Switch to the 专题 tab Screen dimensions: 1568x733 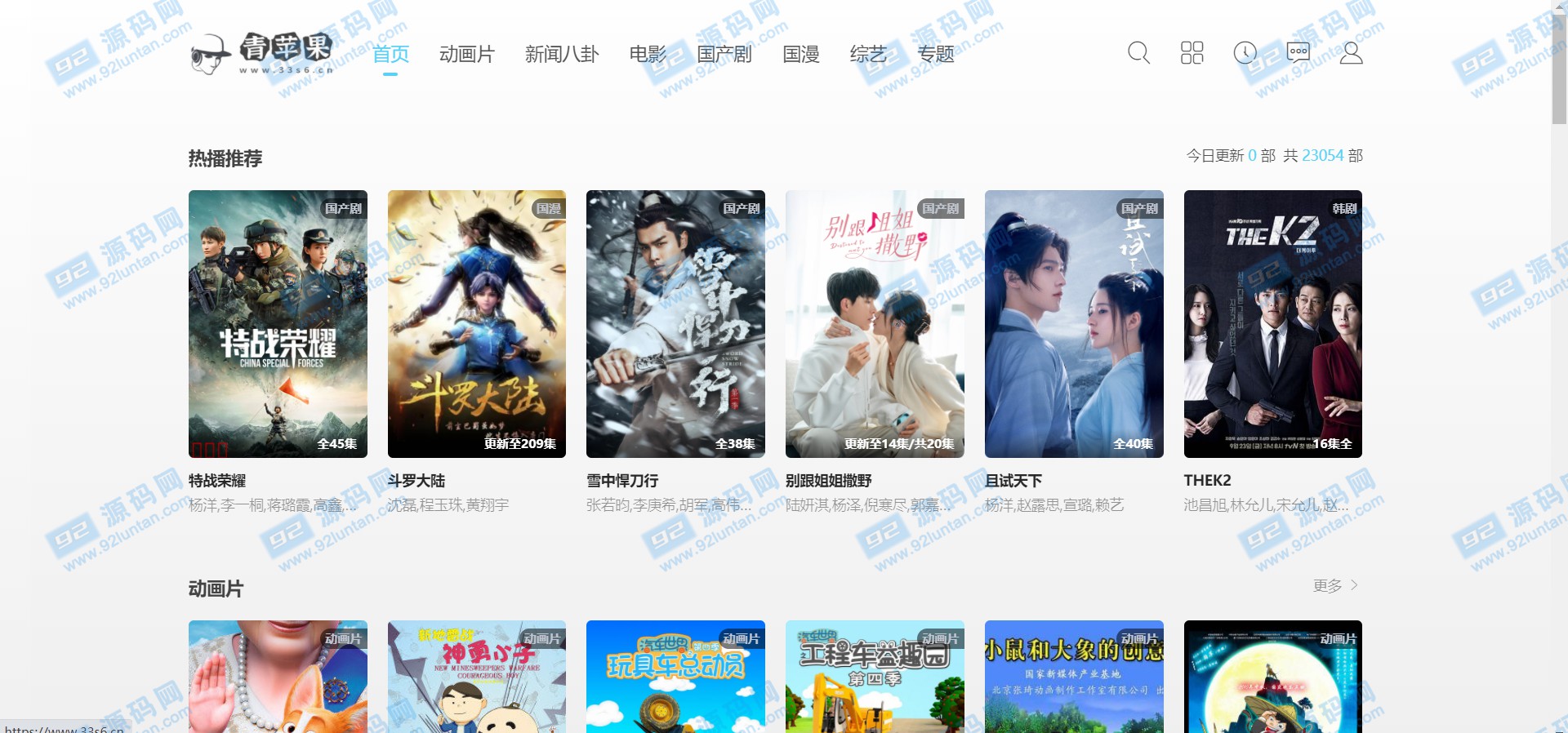[x=935, y=54]
